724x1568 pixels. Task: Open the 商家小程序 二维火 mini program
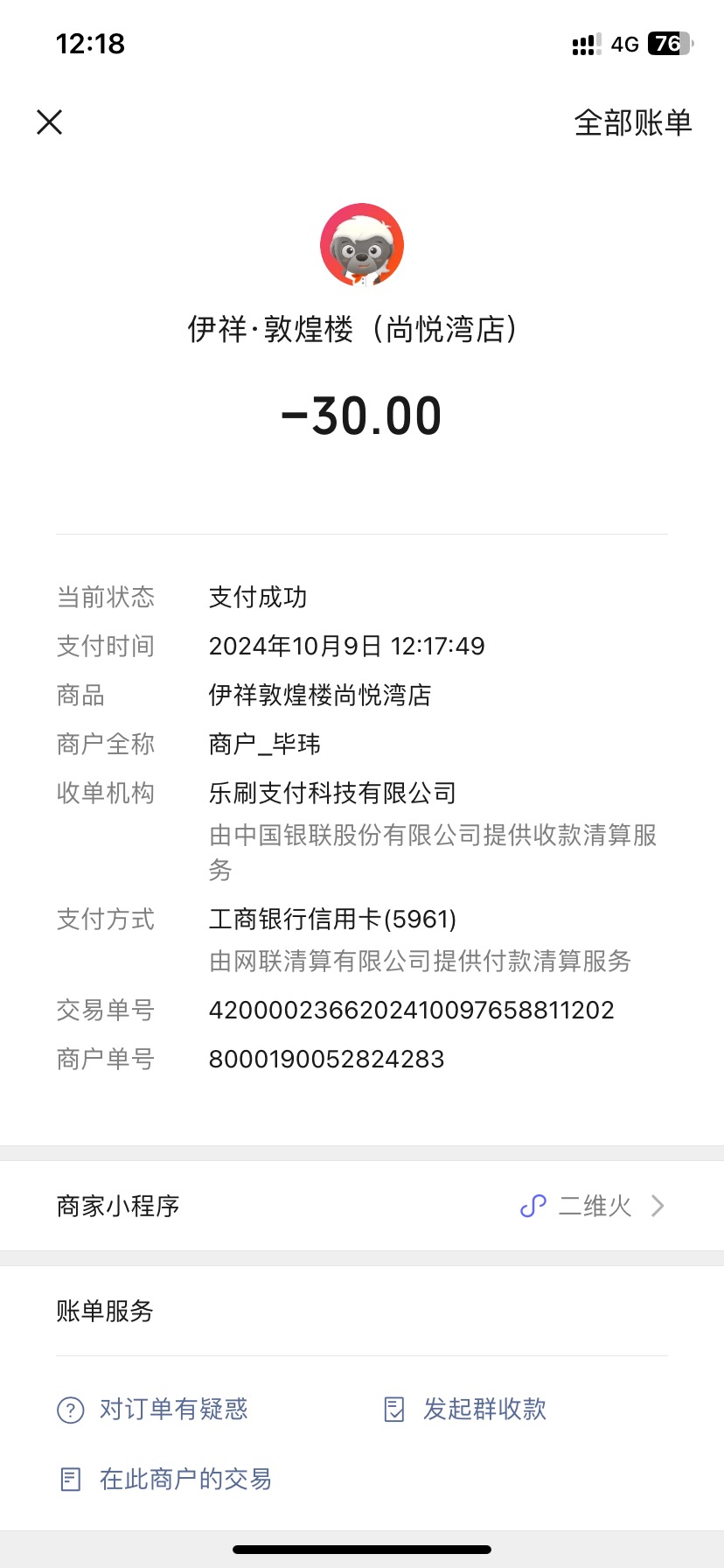[362, 1206]
